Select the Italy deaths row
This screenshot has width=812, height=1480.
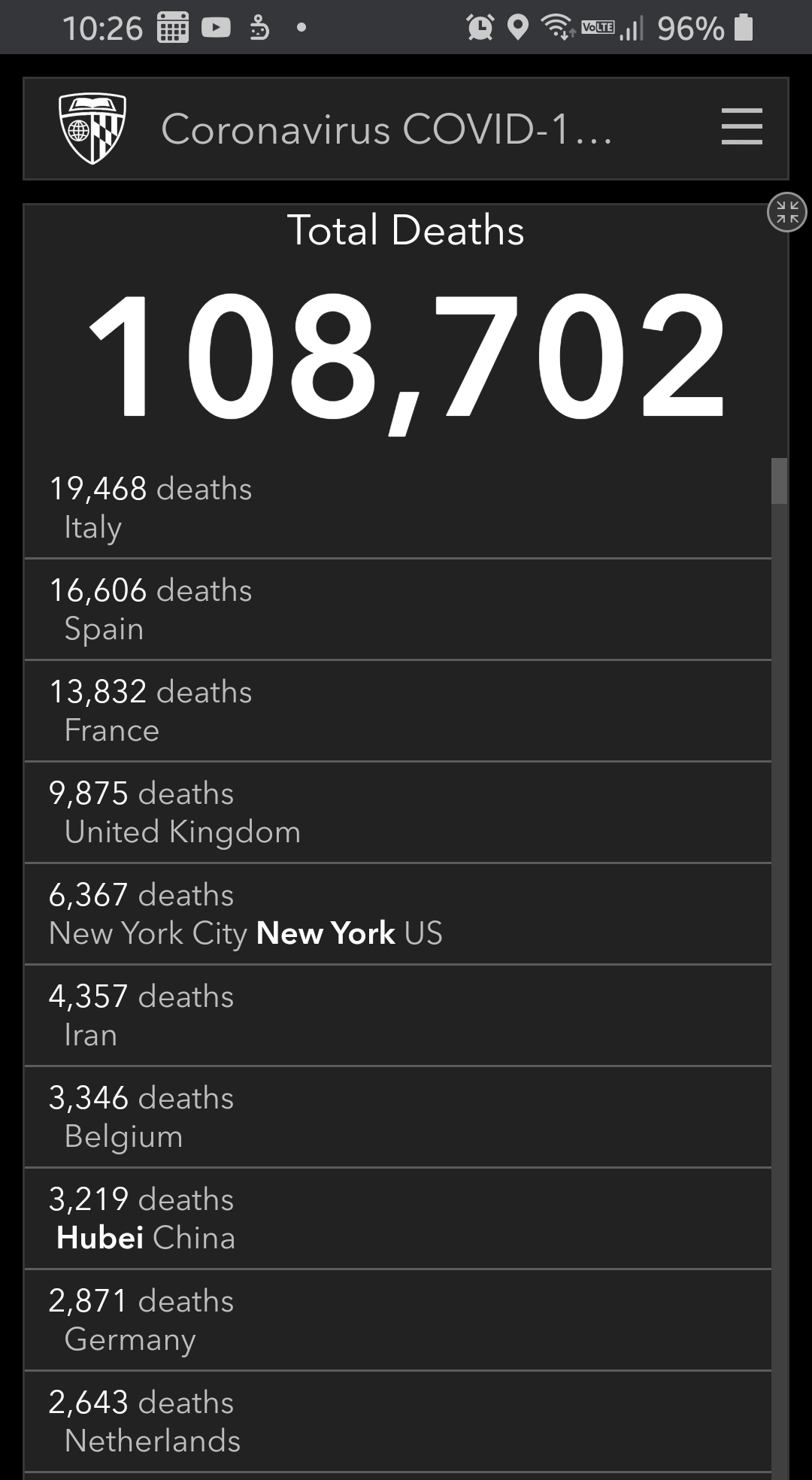click(398, 508)
